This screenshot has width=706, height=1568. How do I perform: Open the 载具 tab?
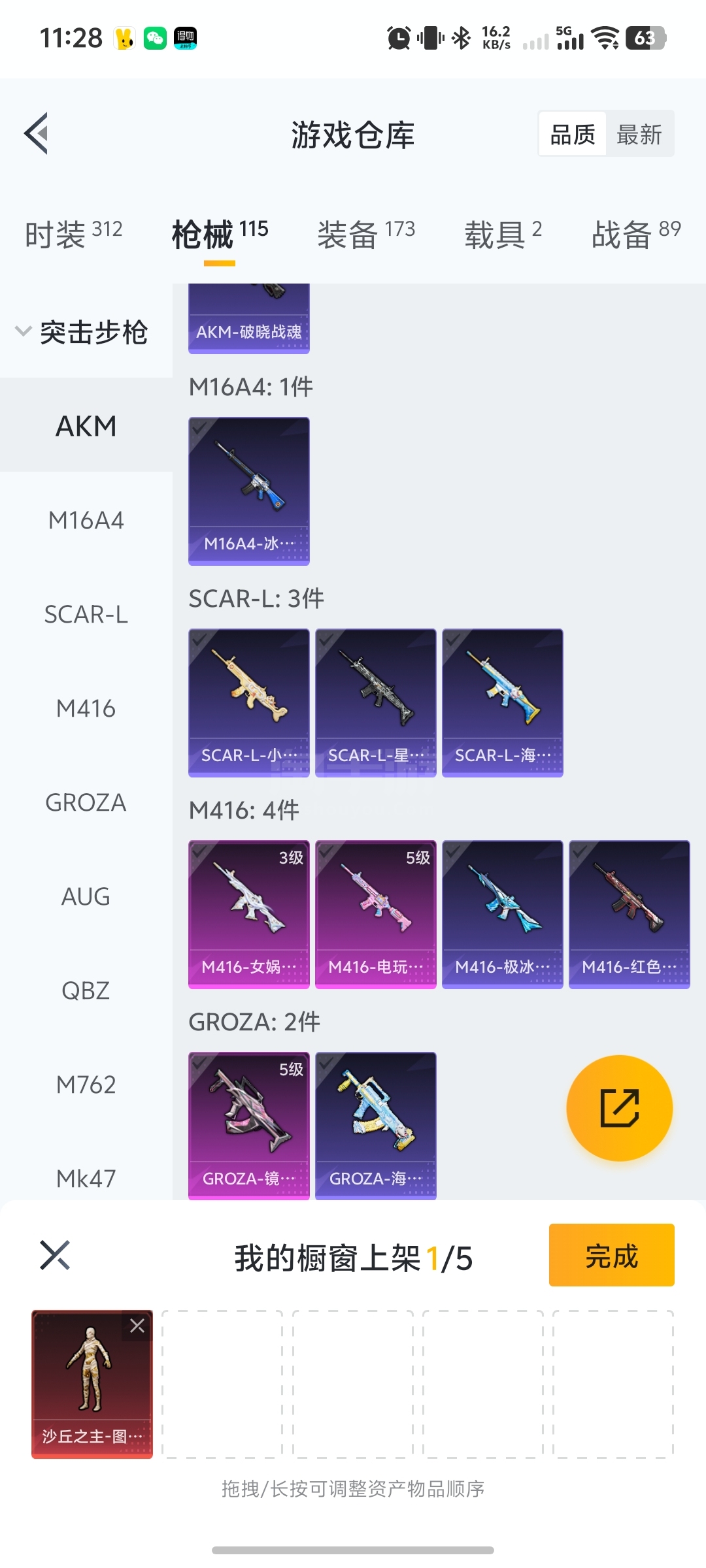click(x=503, y=234)
